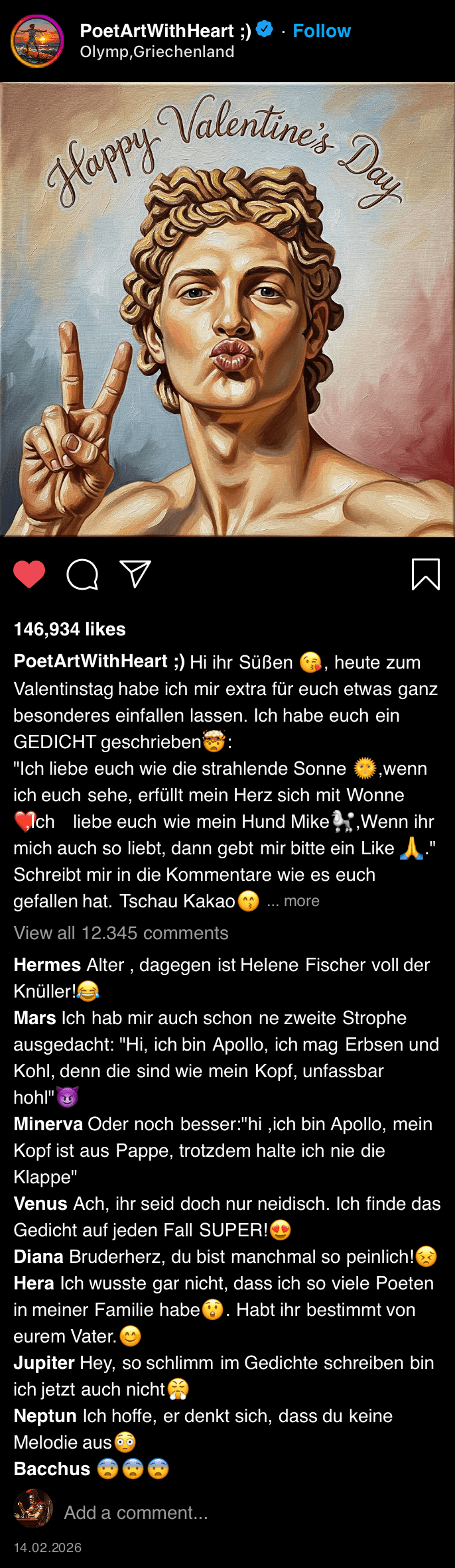This screenshot has height=1568, width=455.
Task: View all 12.345 comments
Action: click(121, 933)
